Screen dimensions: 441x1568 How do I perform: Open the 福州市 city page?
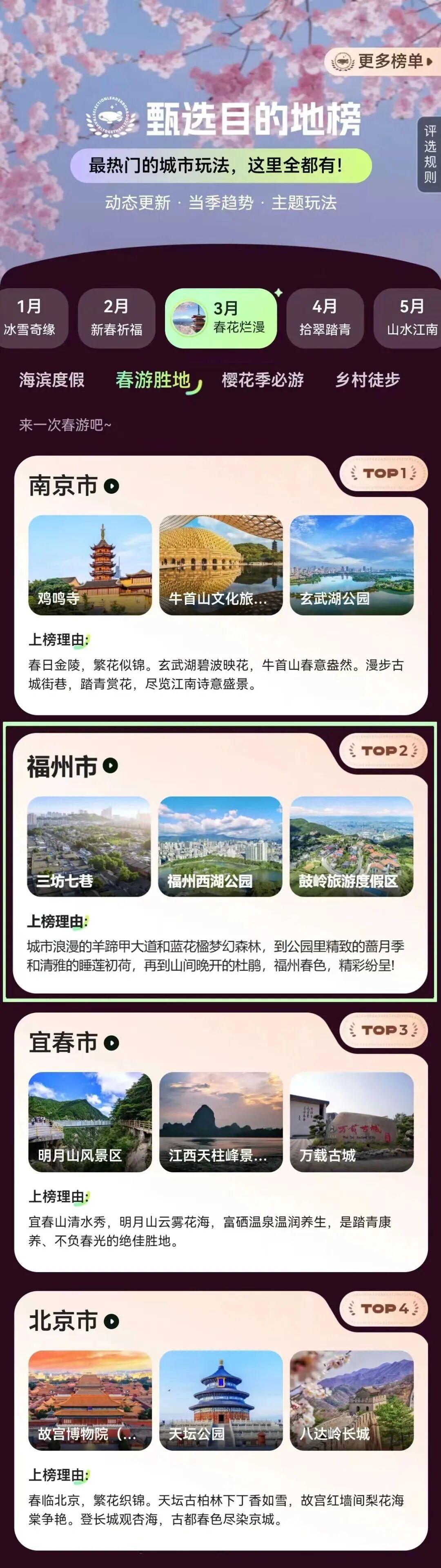[x=72, y=766]
